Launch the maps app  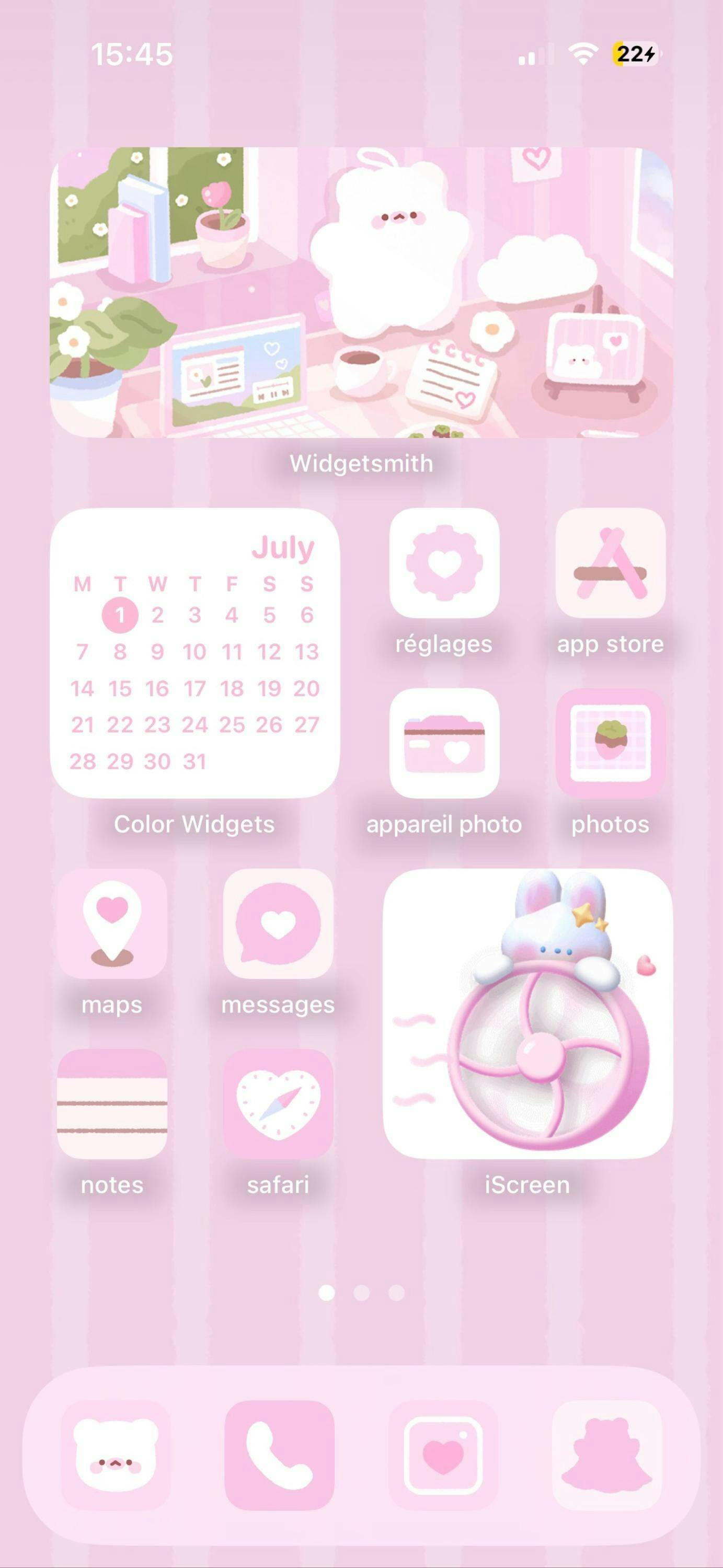(x=112, y=924)
